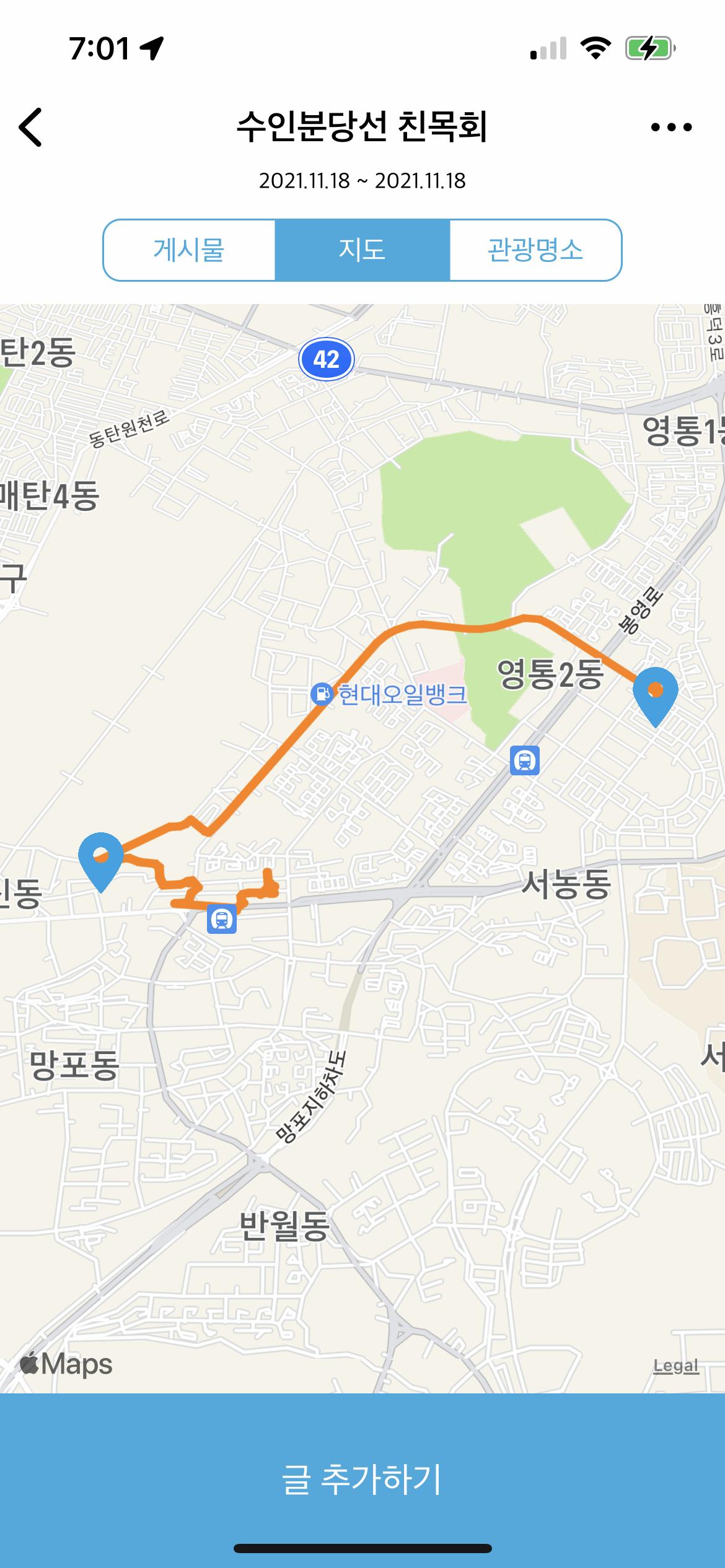Tap the subway station icon near 영통2동

point(525,760)
